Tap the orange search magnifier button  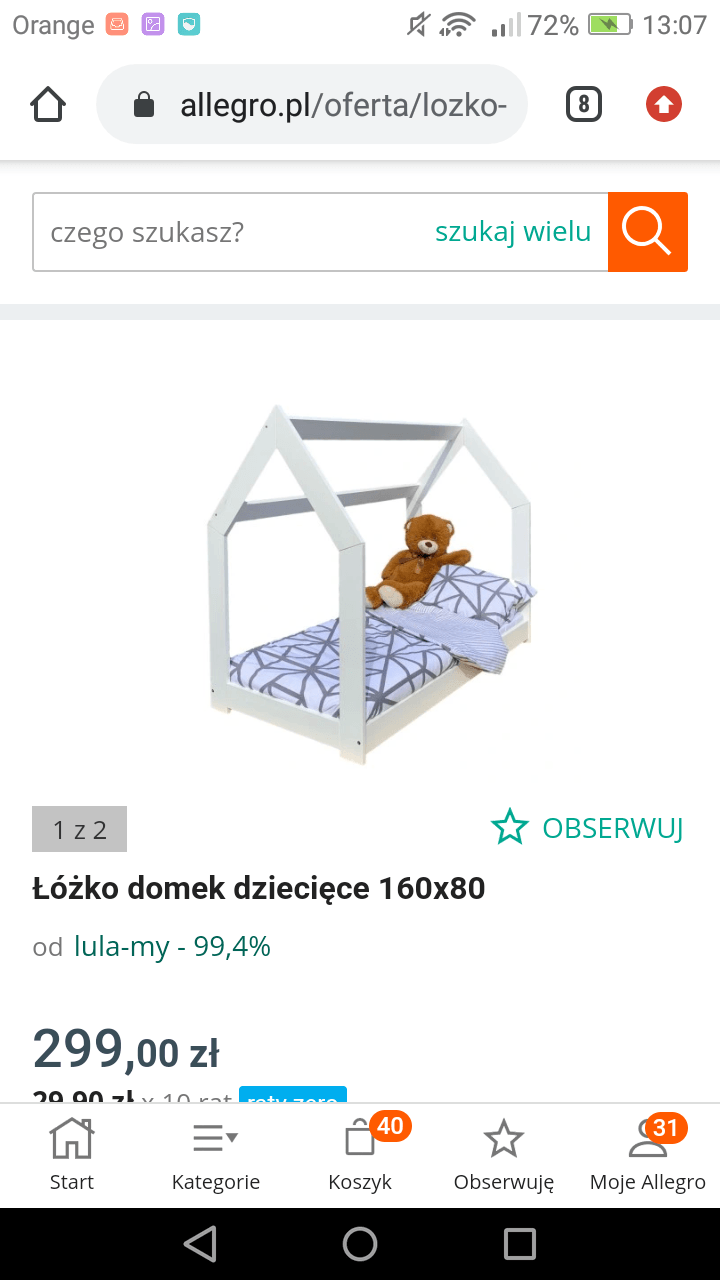647,232
